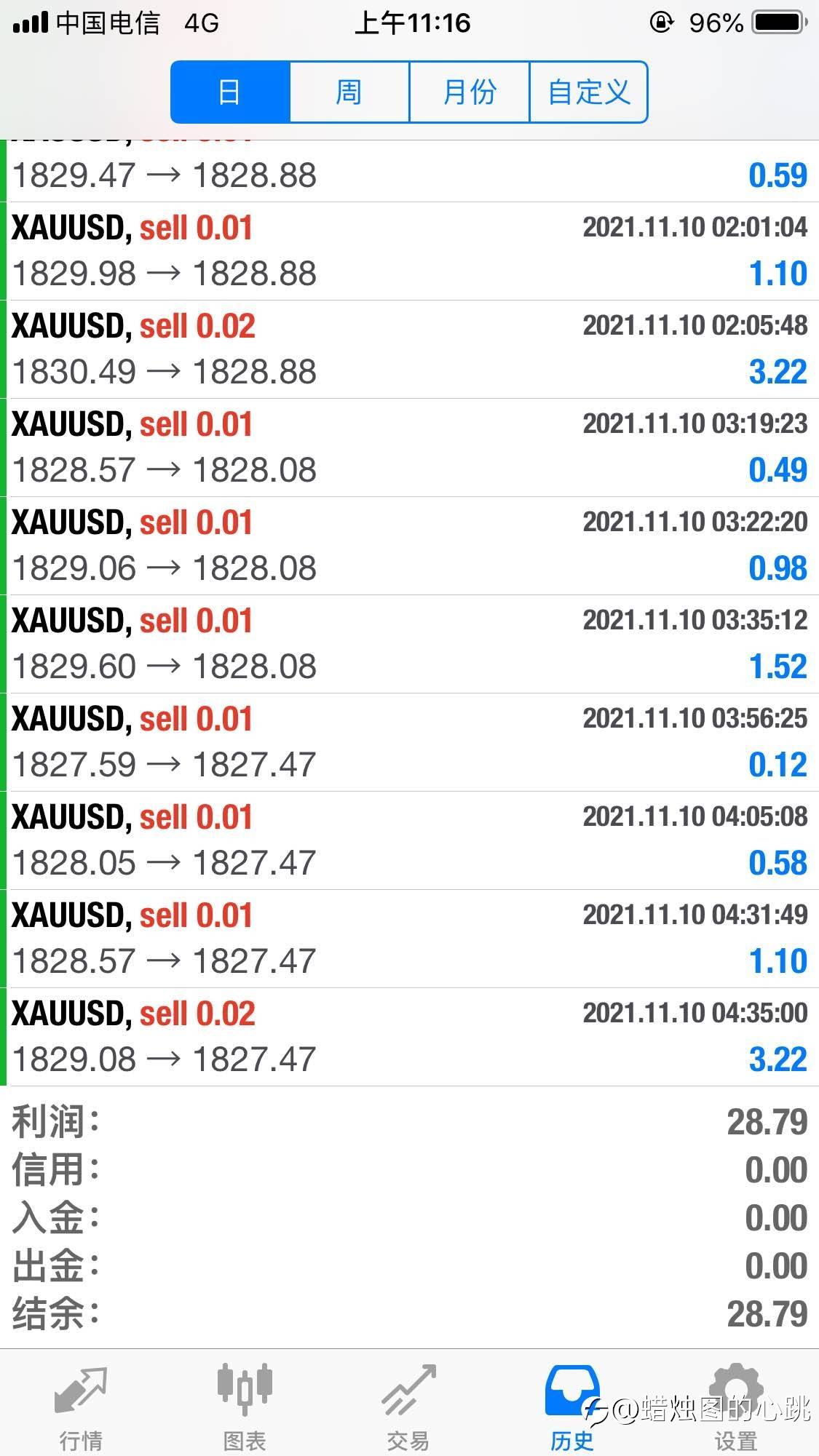View trade details for 03:19:23 entry

[409, 447]
